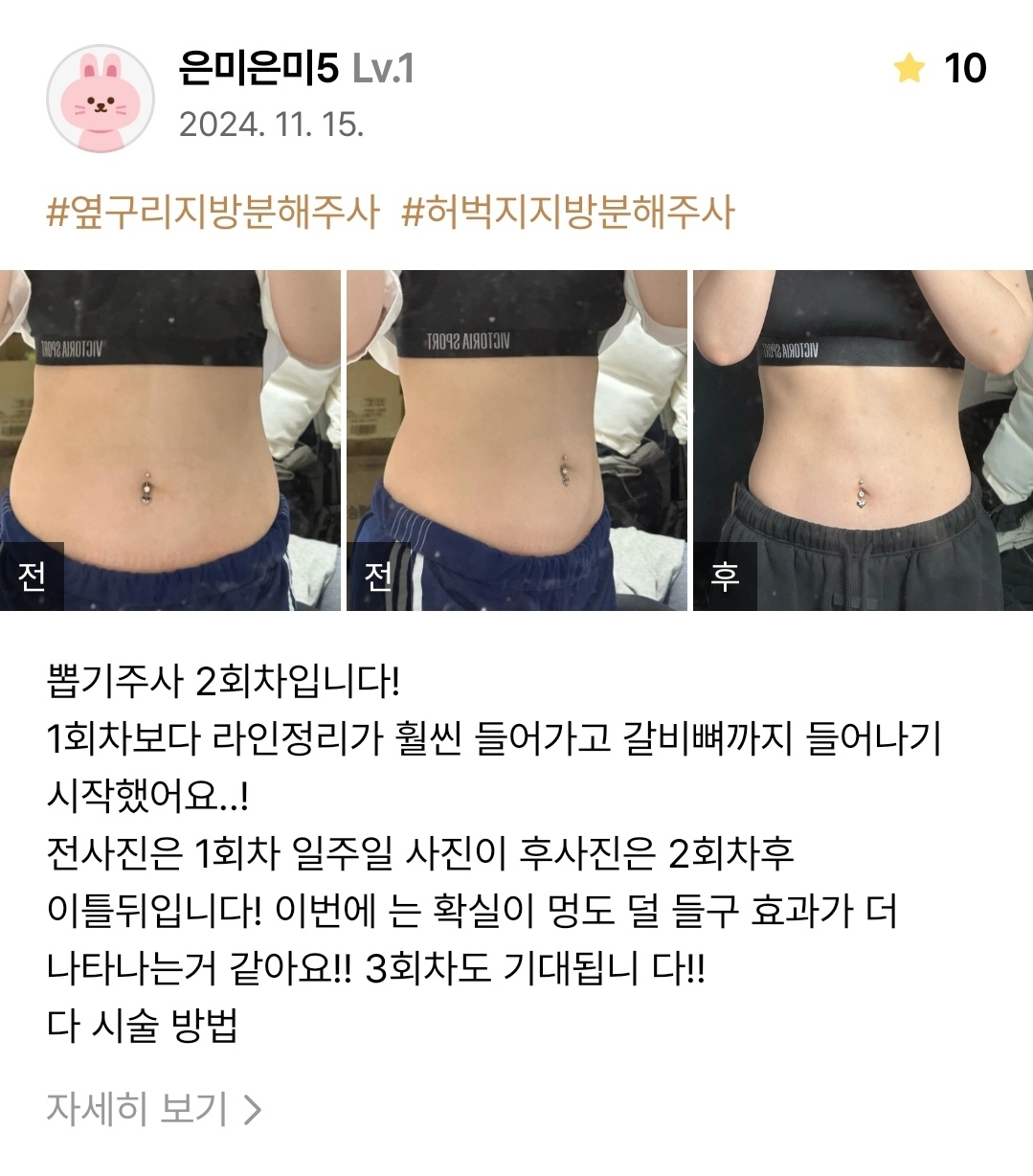Open the first 전 photo with blue pants
Image resolution: width=1033 pixels, height=1176 pixels.
click(x=169, y=441)
